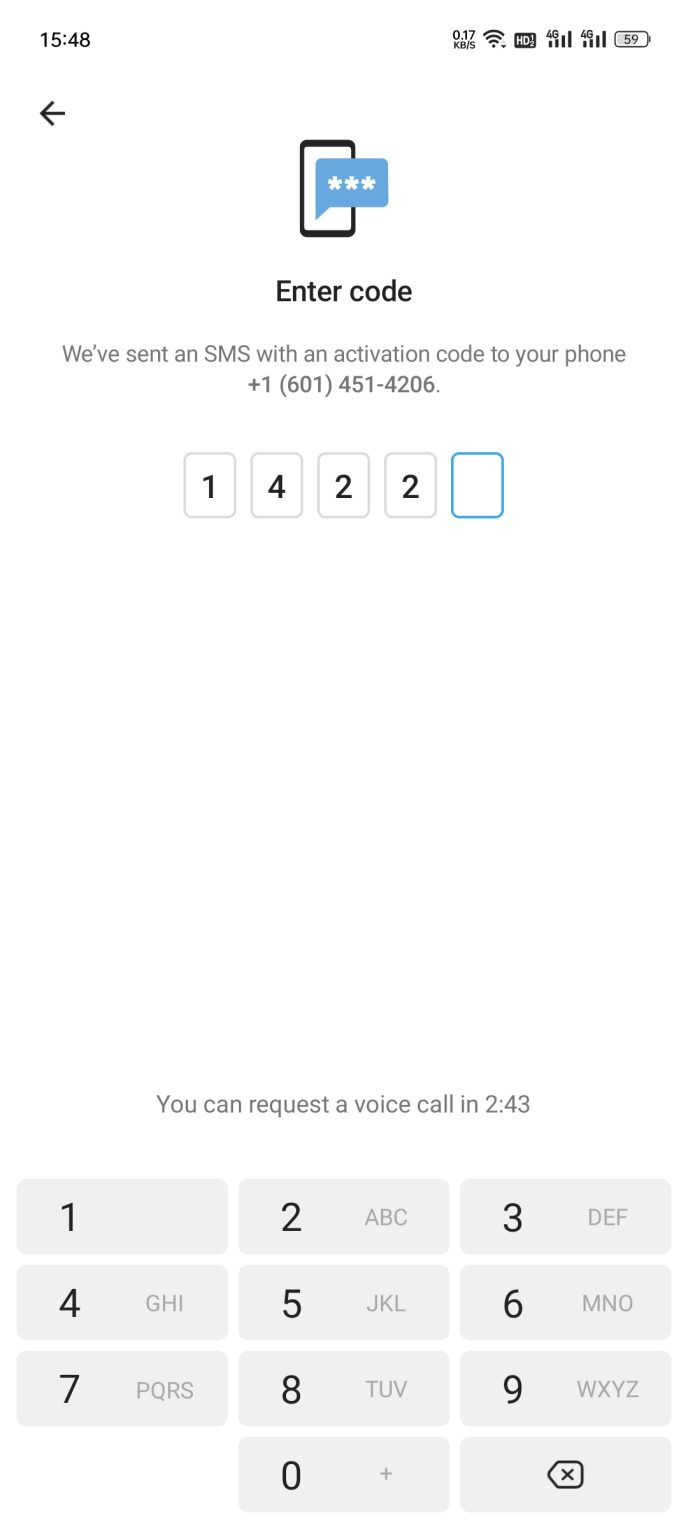Image resolution: width=688 pixels, height=1536 pixels.
Task: Enter digit 4 GHI on the keypad
Action: [122, 1303]
